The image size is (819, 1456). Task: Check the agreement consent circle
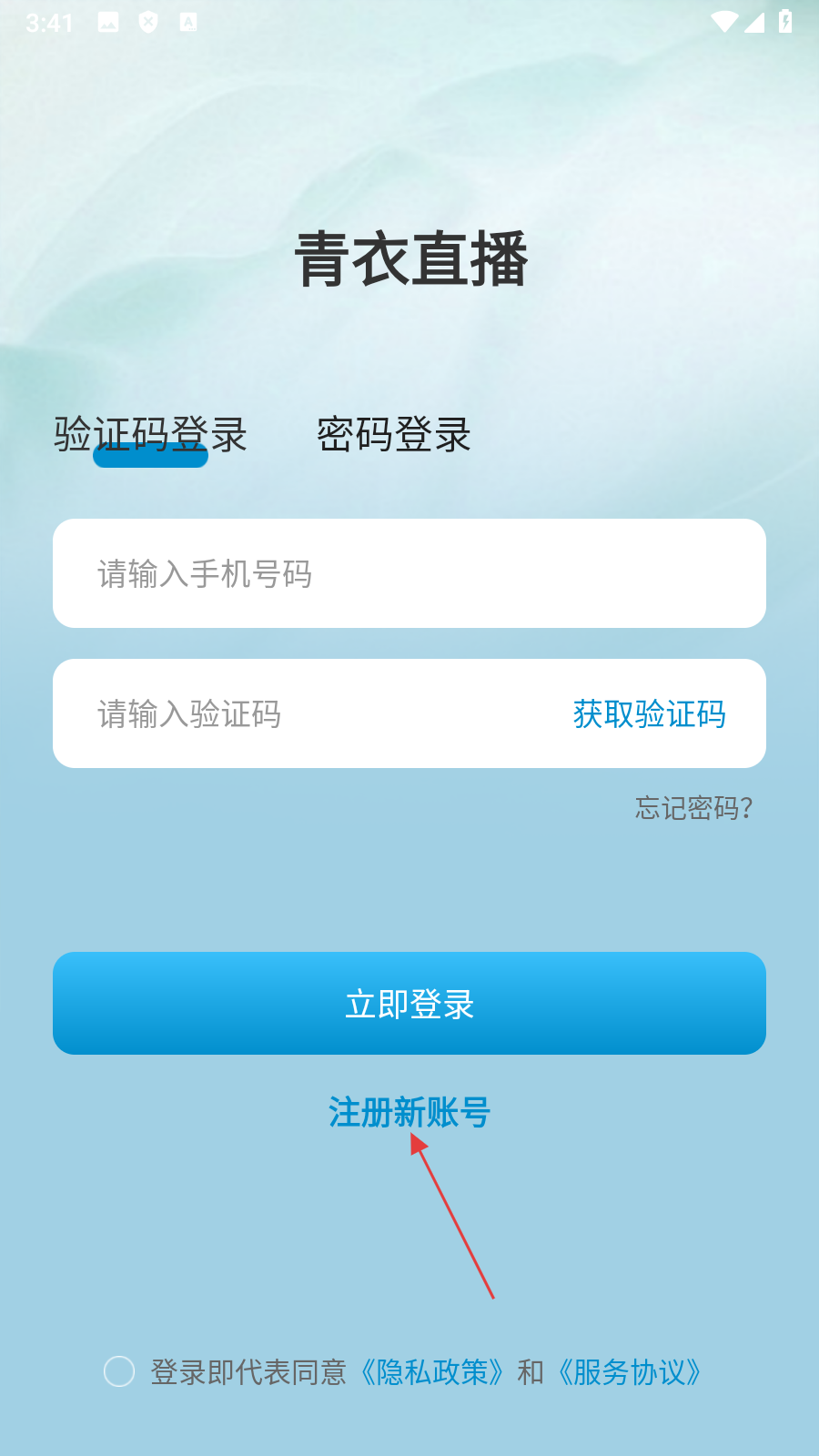(x=119, y=1371)
